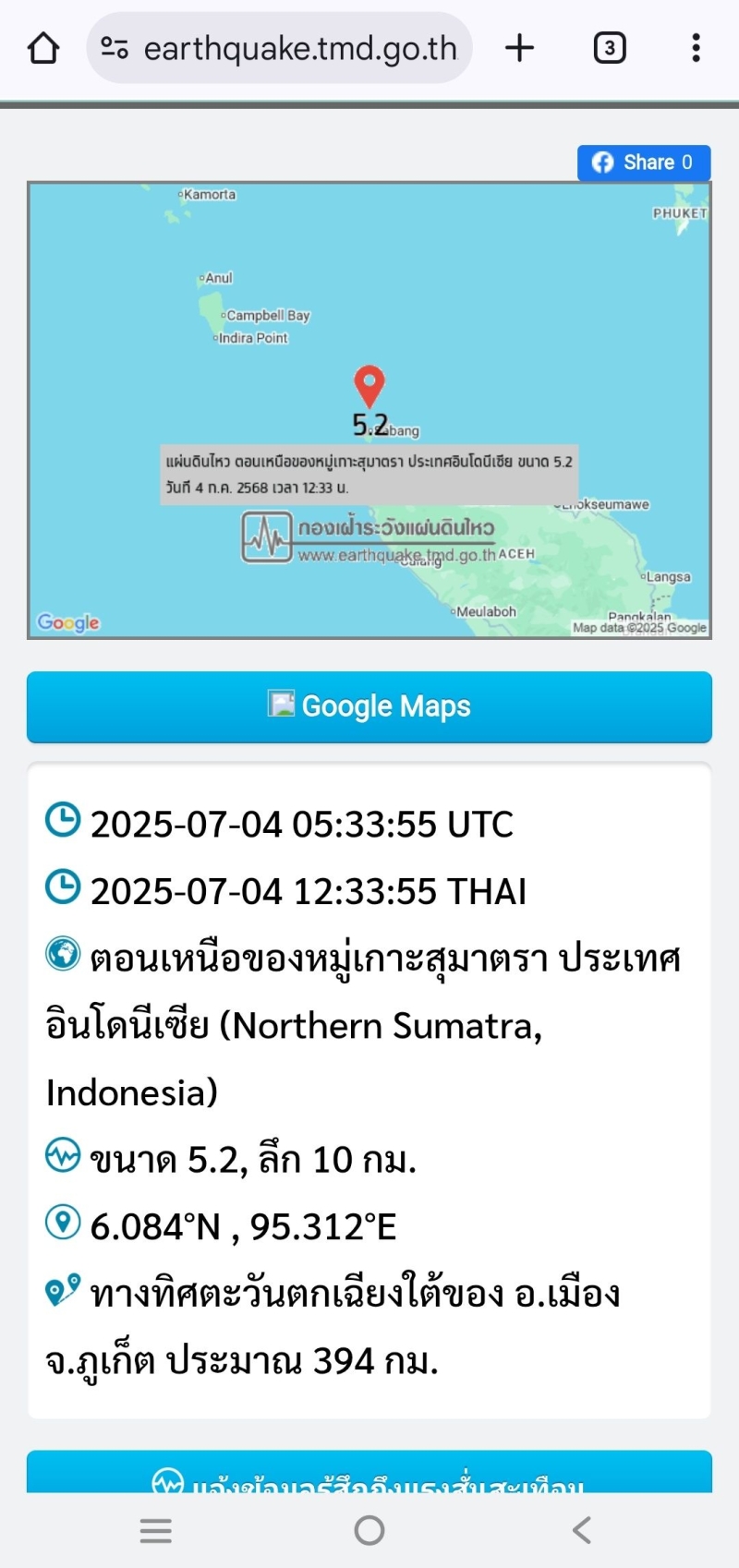The width and height of the screenshot is (739, 1568).
Task: Share this page on Facebook
Action: (644, 163)
